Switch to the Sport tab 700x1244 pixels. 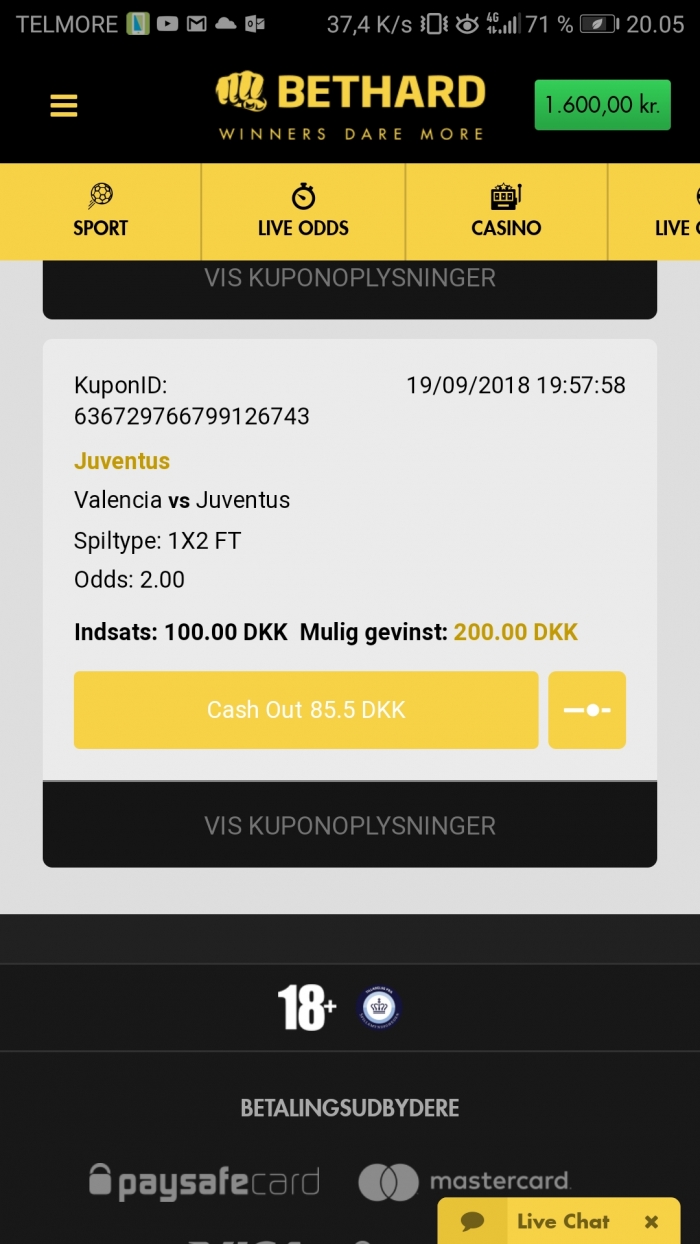point(100,211)
